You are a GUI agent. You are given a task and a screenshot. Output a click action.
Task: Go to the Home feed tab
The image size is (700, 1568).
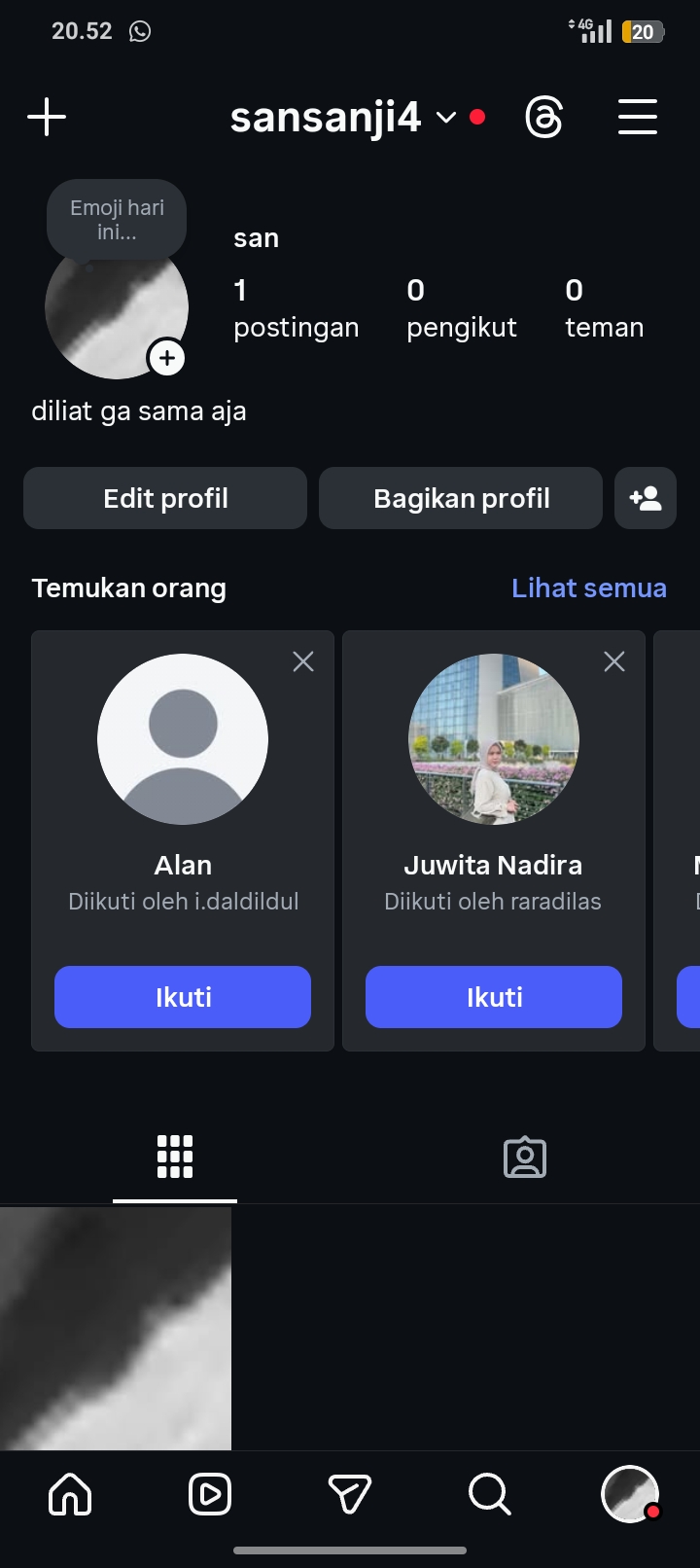pyautogui.click(x=70, y=1494)
